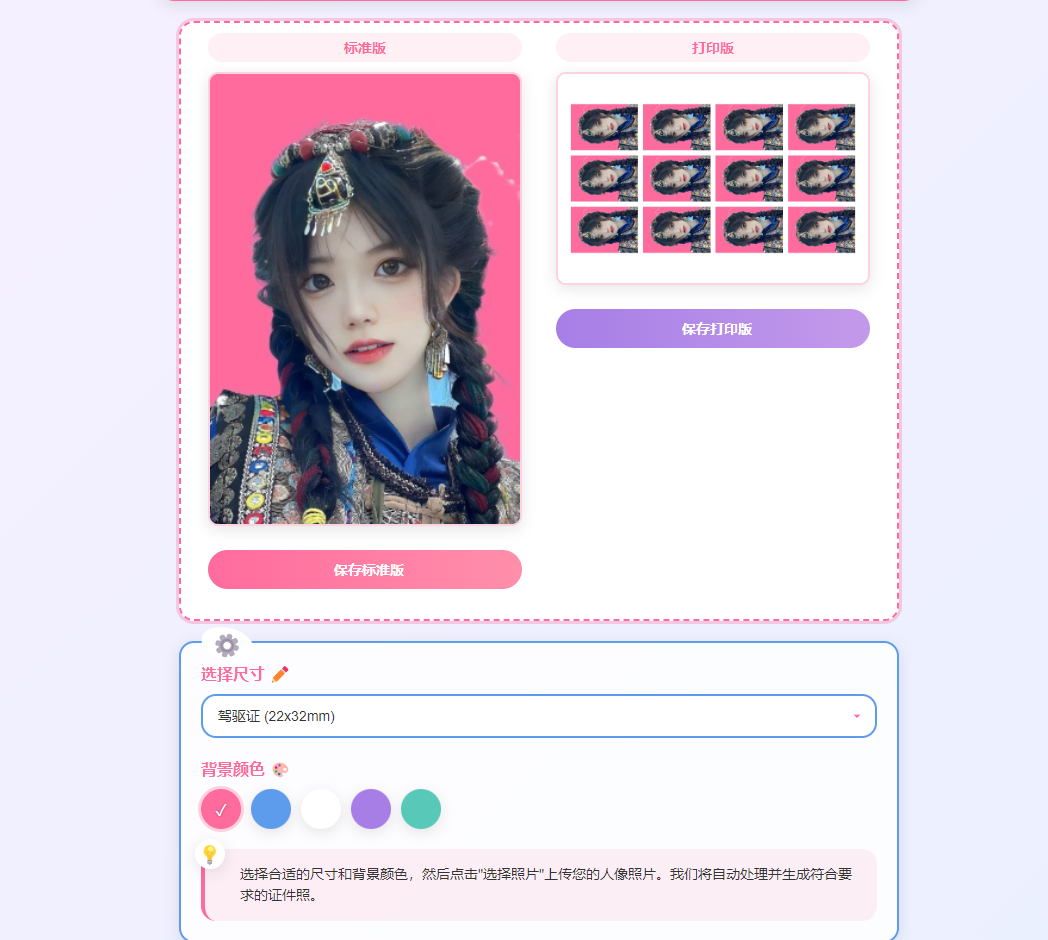Open the photo size dropdown

pos(538,716)
